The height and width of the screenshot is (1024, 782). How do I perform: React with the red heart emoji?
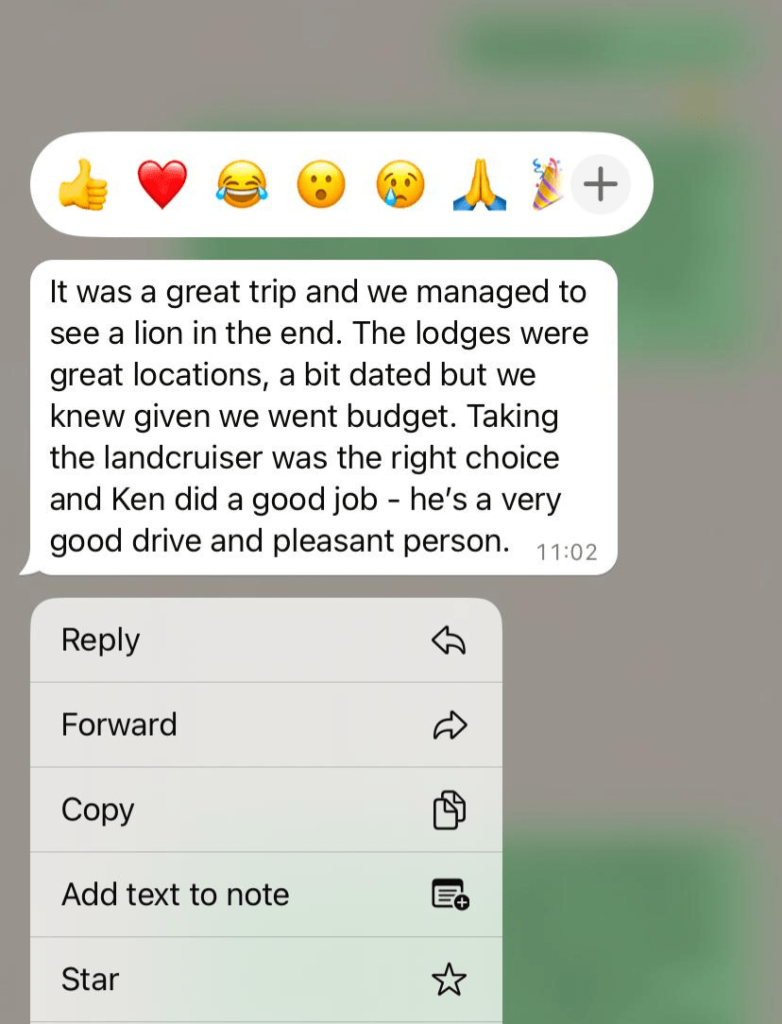(x=162, y=186)
